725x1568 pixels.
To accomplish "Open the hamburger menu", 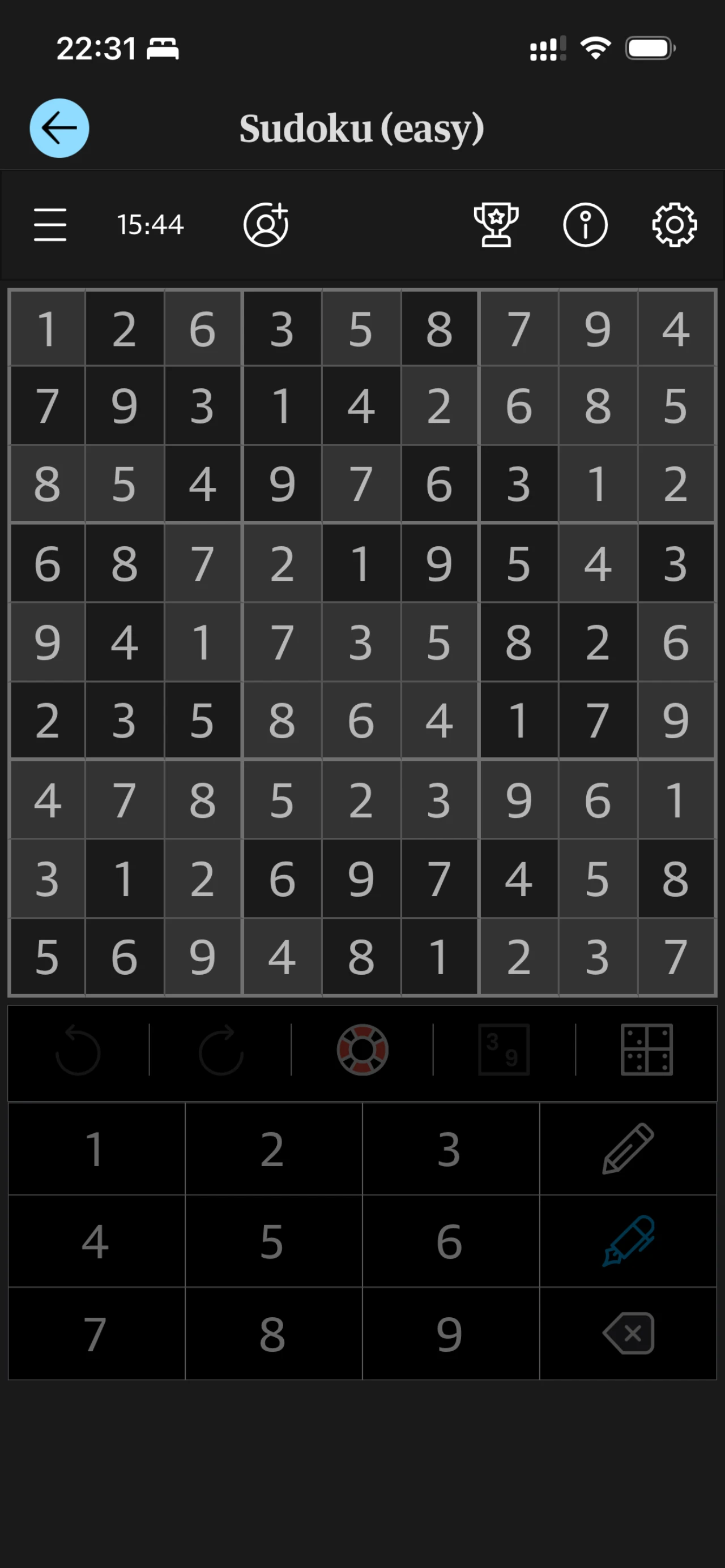I will point(50,225).
